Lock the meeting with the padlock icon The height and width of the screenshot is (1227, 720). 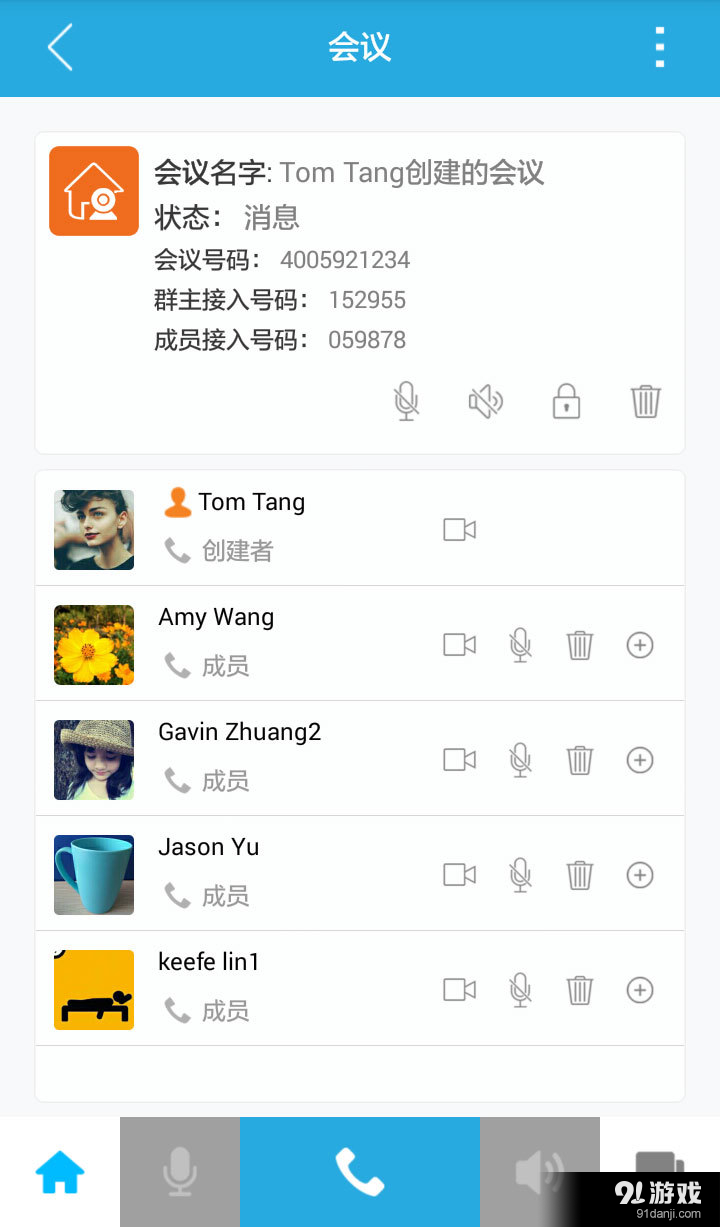566,402
